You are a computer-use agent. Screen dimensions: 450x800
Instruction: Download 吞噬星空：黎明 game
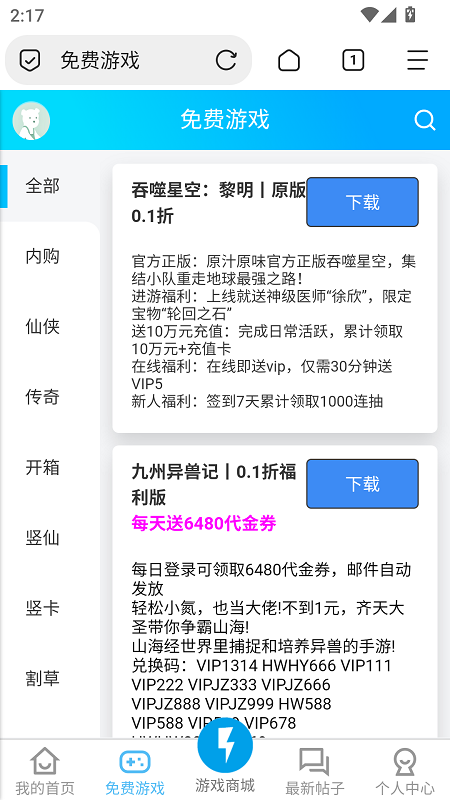point(362,202)
